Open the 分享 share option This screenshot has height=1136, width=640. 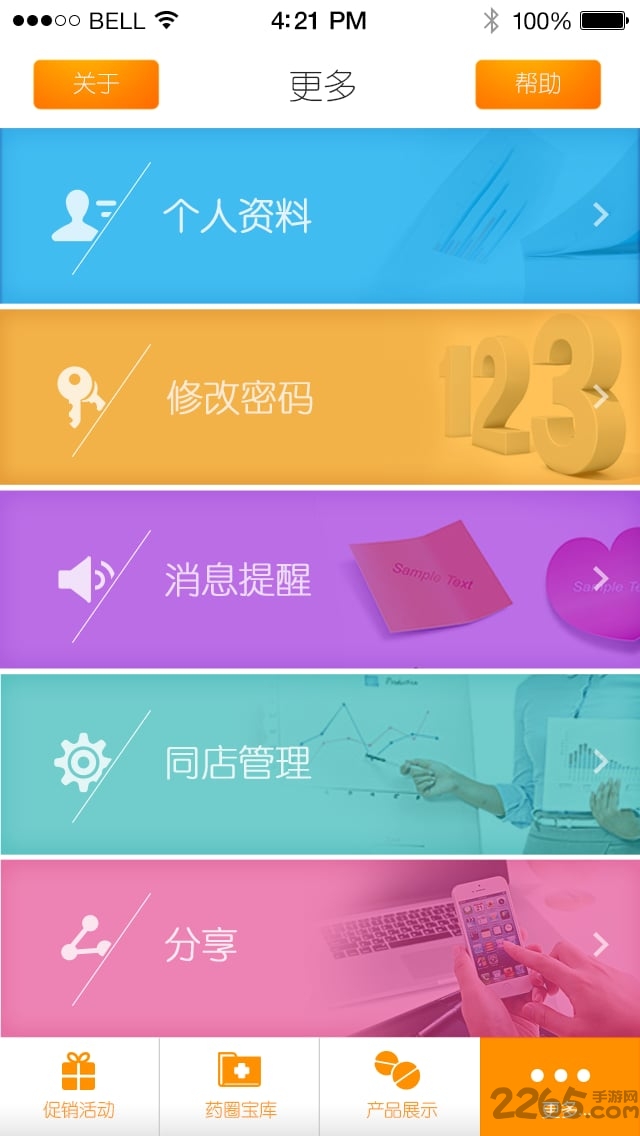pyautogui.click(x=320, y=946)
